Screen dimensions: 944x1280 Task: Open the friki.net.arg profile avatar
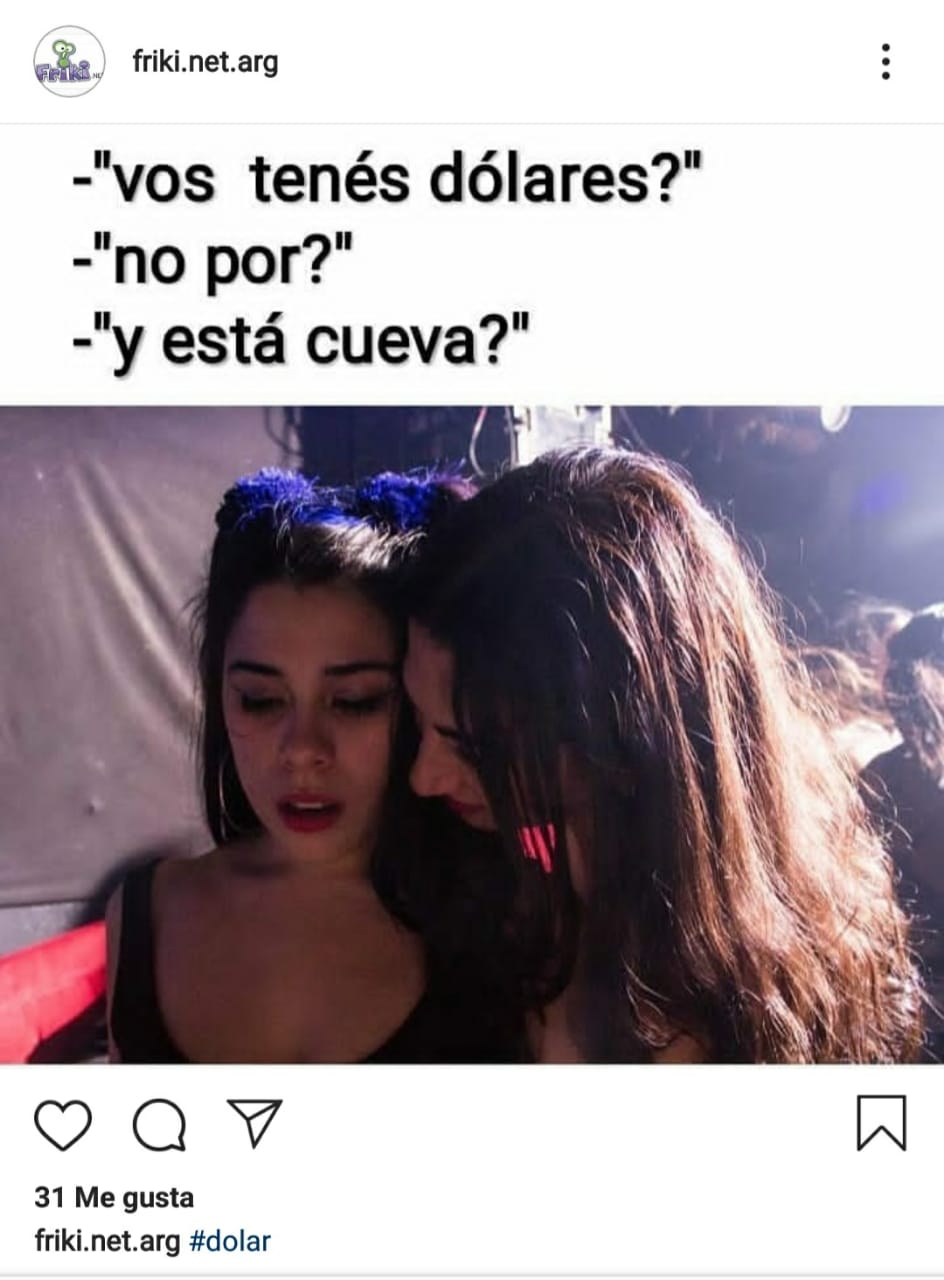click(x=69, y=62)
